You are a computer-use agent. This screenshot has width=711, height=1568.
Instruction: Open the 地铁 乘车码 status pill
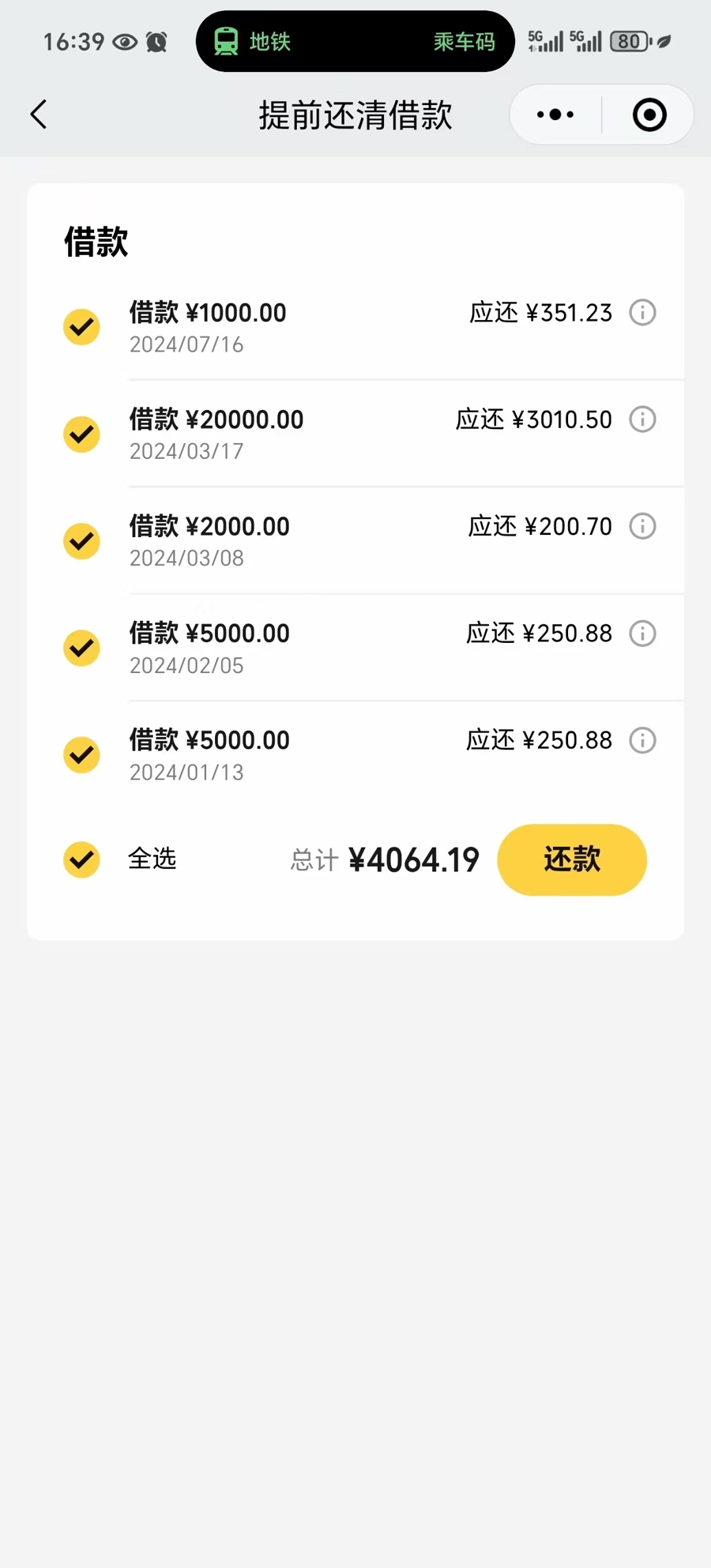(x=355, y=41)
